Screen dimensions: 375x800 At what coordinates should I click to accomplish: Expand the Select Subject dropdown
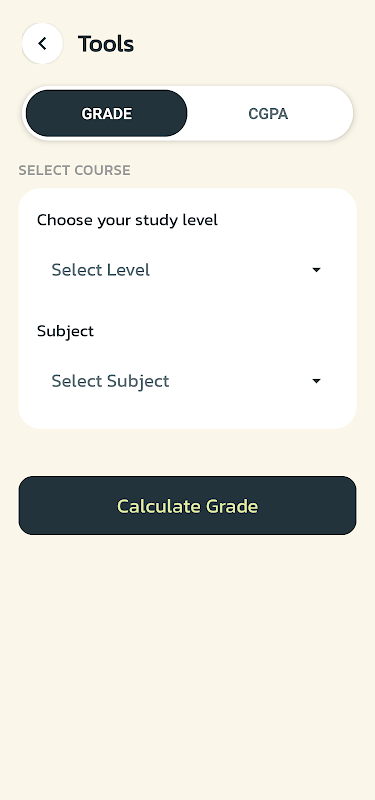pyautogui.click(x=187, y=381)
